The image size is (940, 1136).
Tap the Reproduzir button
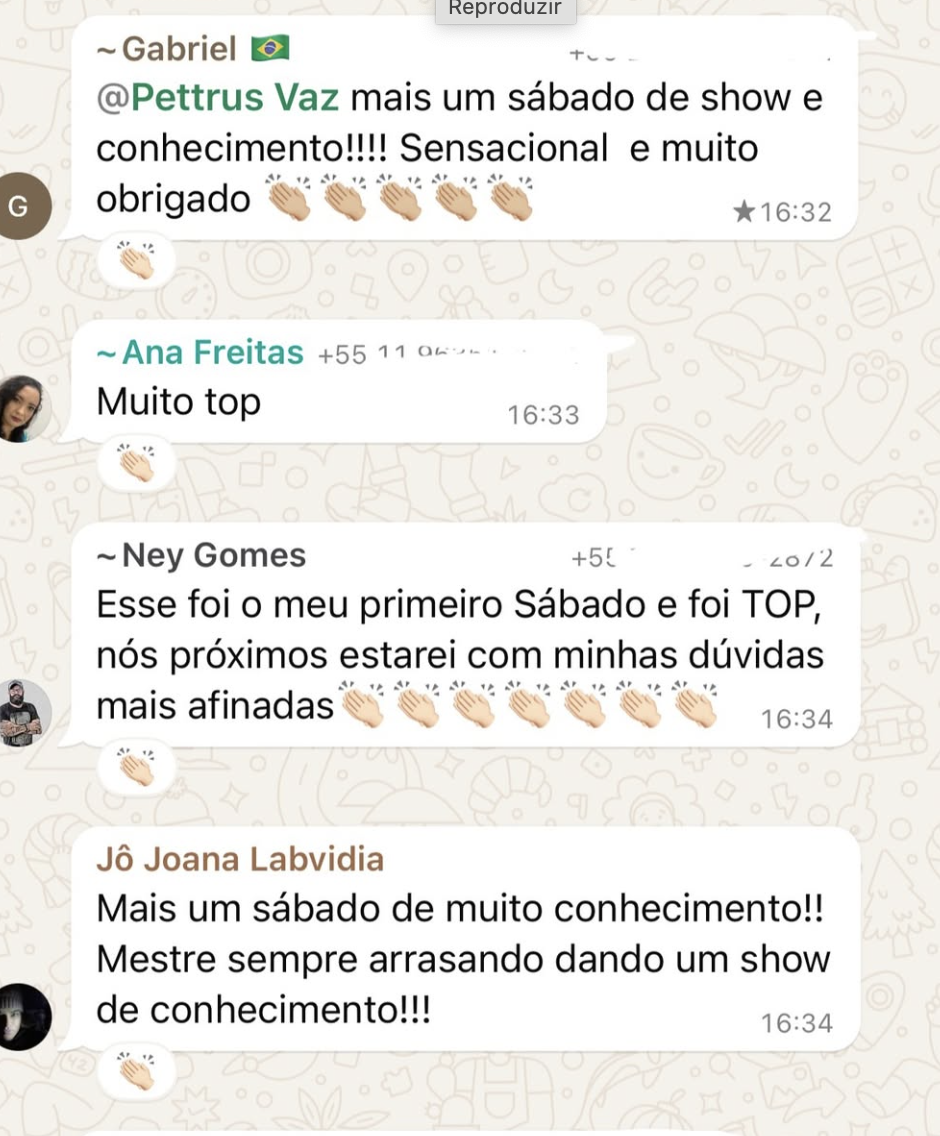[505, 10]
